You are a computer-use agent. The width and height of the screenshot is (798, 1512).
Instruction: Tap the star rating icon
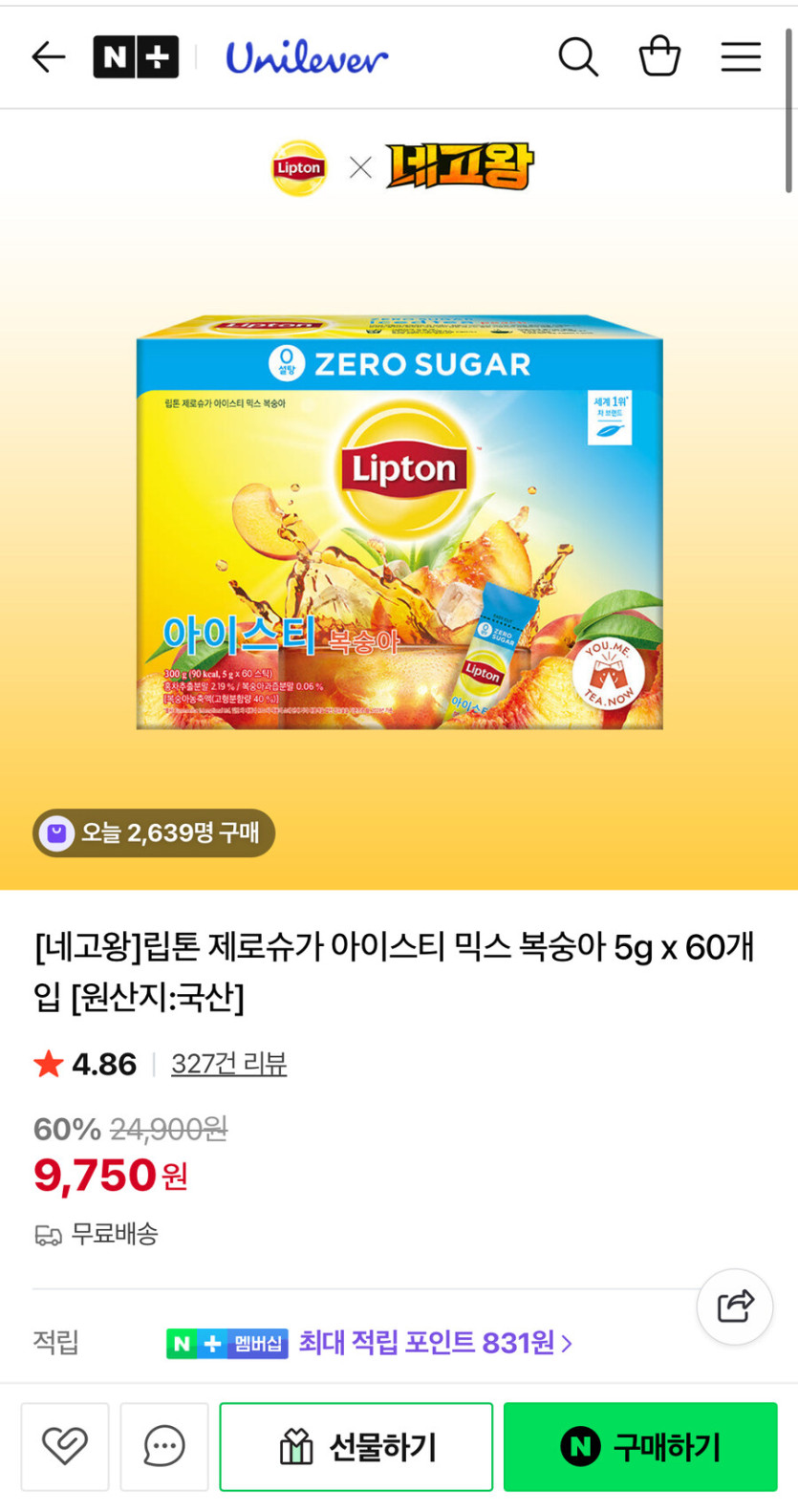[x=47, y=1063]
